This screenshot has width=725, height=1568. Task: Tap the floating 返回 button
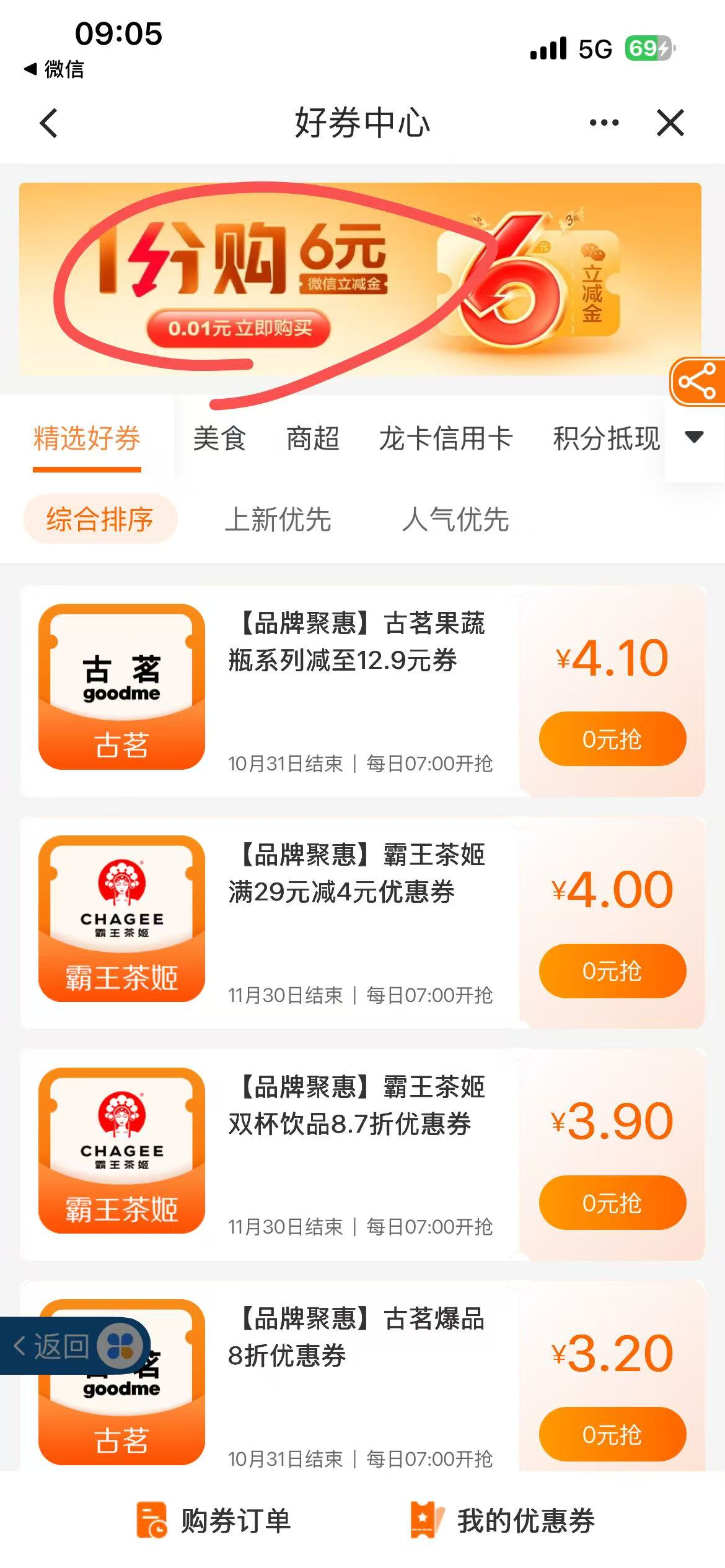click(x=53, y=1346)
